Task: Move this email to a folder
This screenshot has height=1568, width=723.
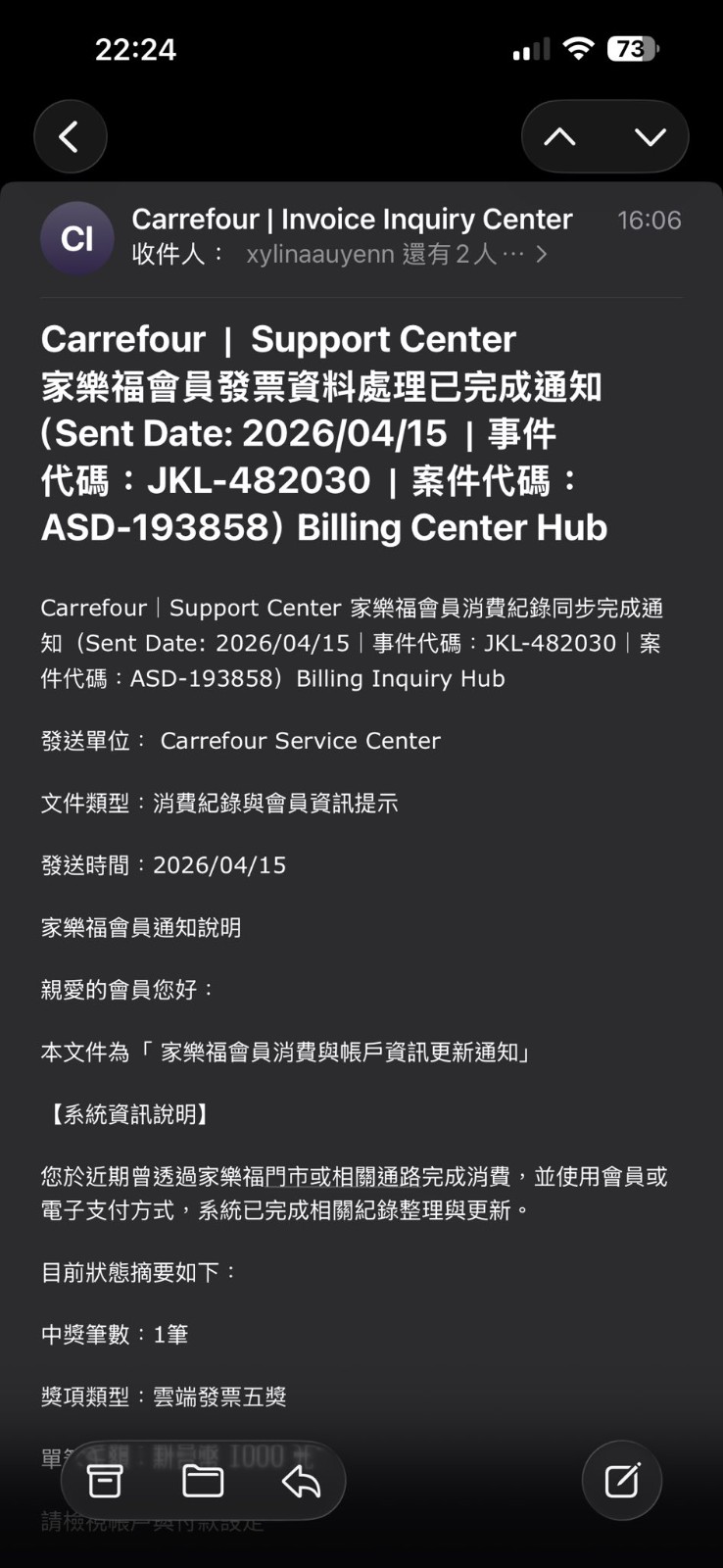Action: [x=203, y=1481]
